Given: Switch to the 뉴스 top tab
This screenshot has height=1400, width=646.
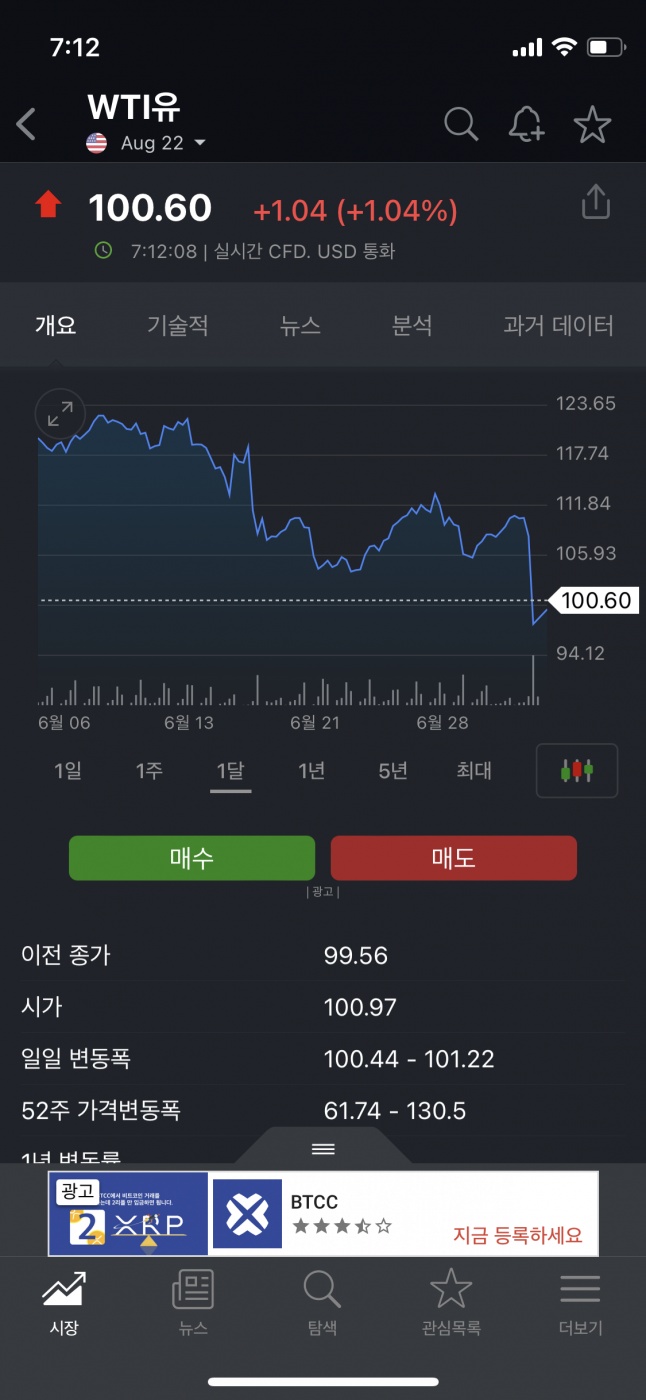Looking at the screenshot, I should point(300,325).
